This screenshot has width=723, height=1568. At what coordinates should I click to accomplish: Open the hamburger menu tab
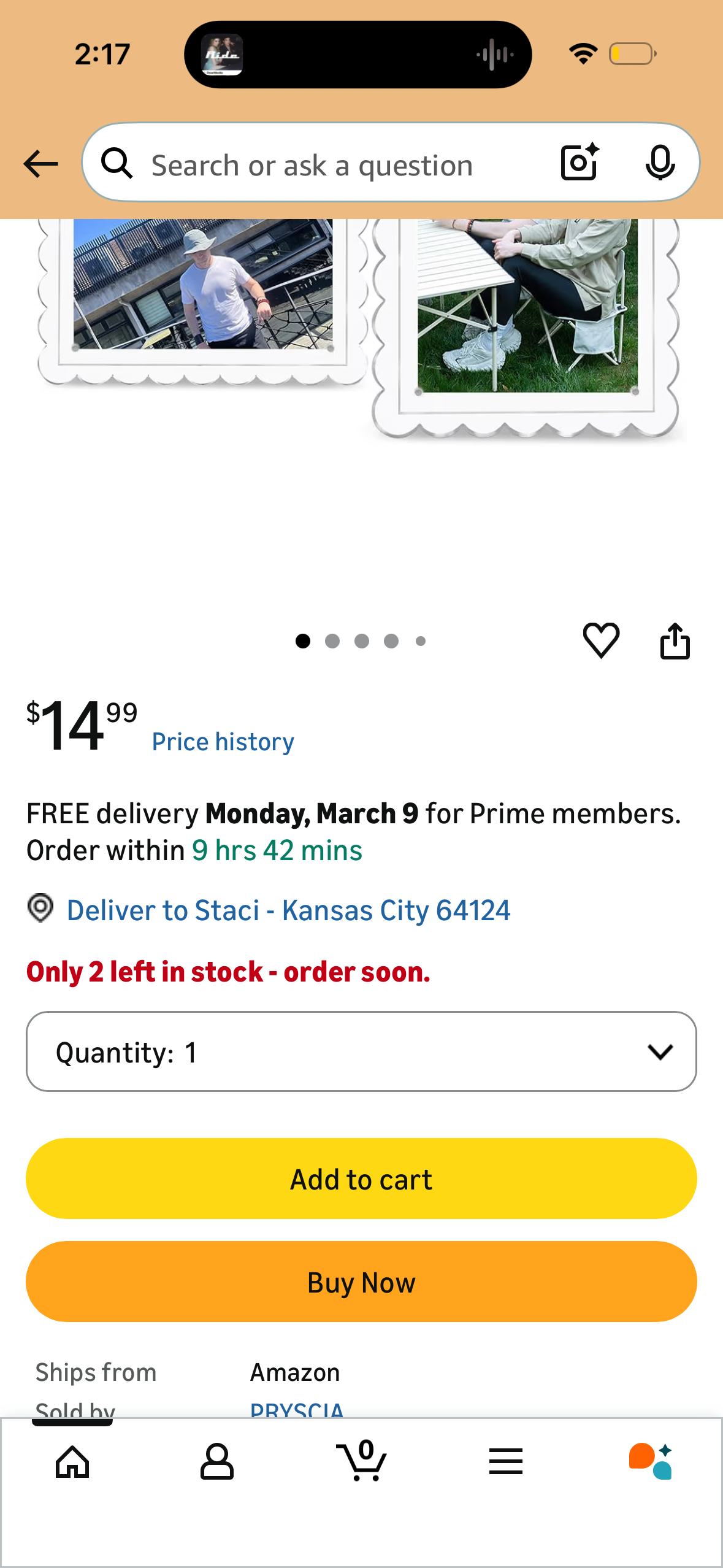[x=506, y=1462]
